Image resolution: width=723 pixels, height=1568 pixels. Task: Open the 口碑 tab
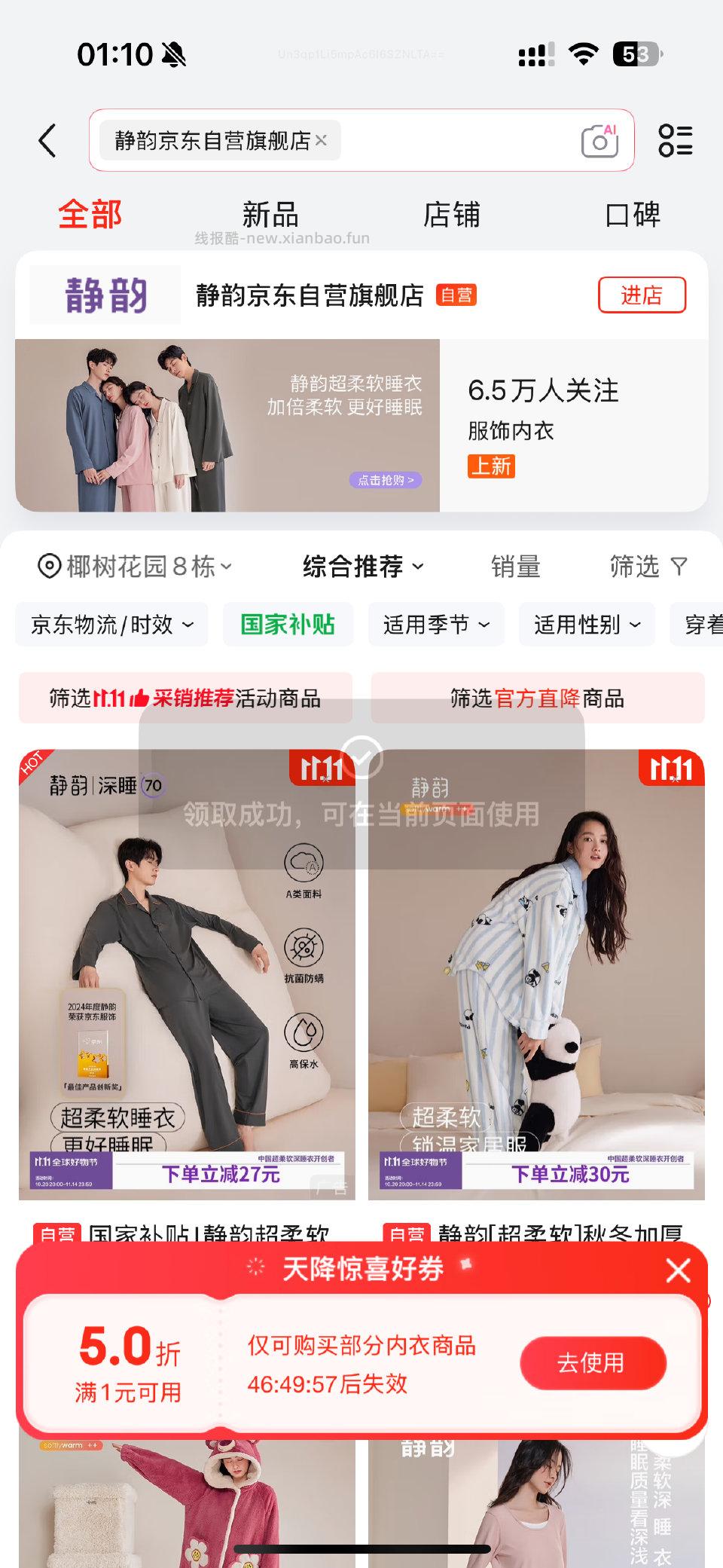pos(631,215)
